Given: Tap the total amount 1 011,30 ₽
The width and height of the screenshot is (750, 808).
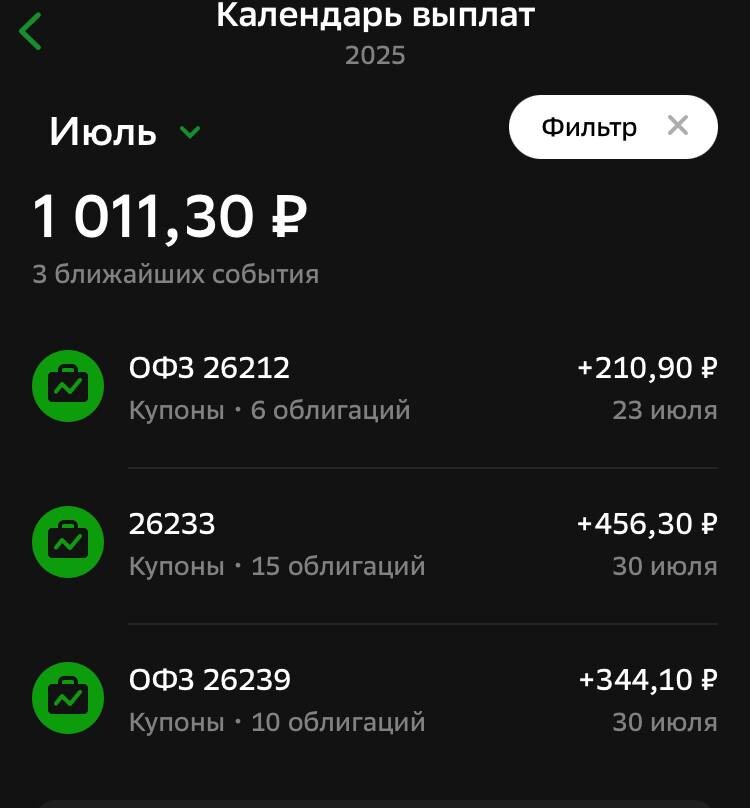Looking at the screenshot, I should (170, 212).
